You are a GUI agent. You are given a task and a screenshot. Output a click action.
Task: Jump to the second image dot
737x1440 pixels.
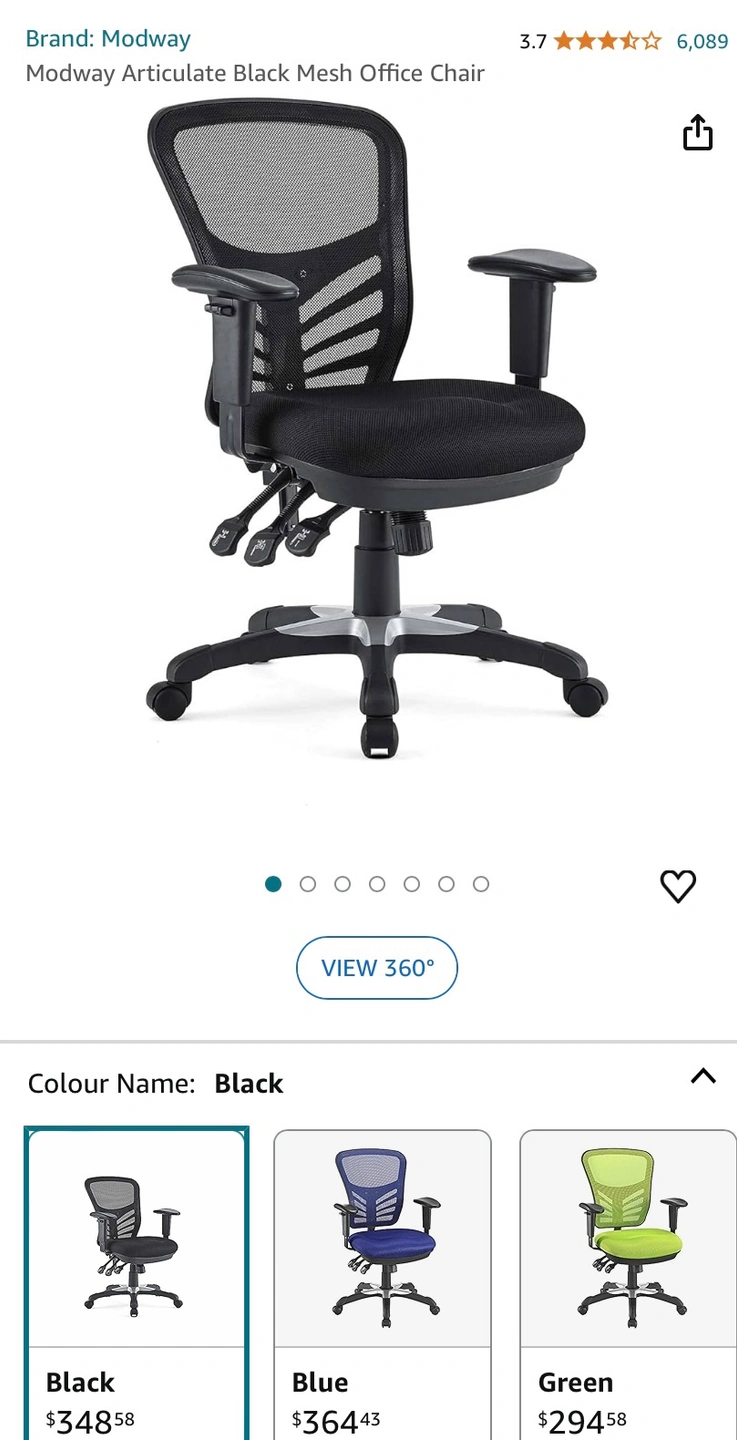[308, 884]
